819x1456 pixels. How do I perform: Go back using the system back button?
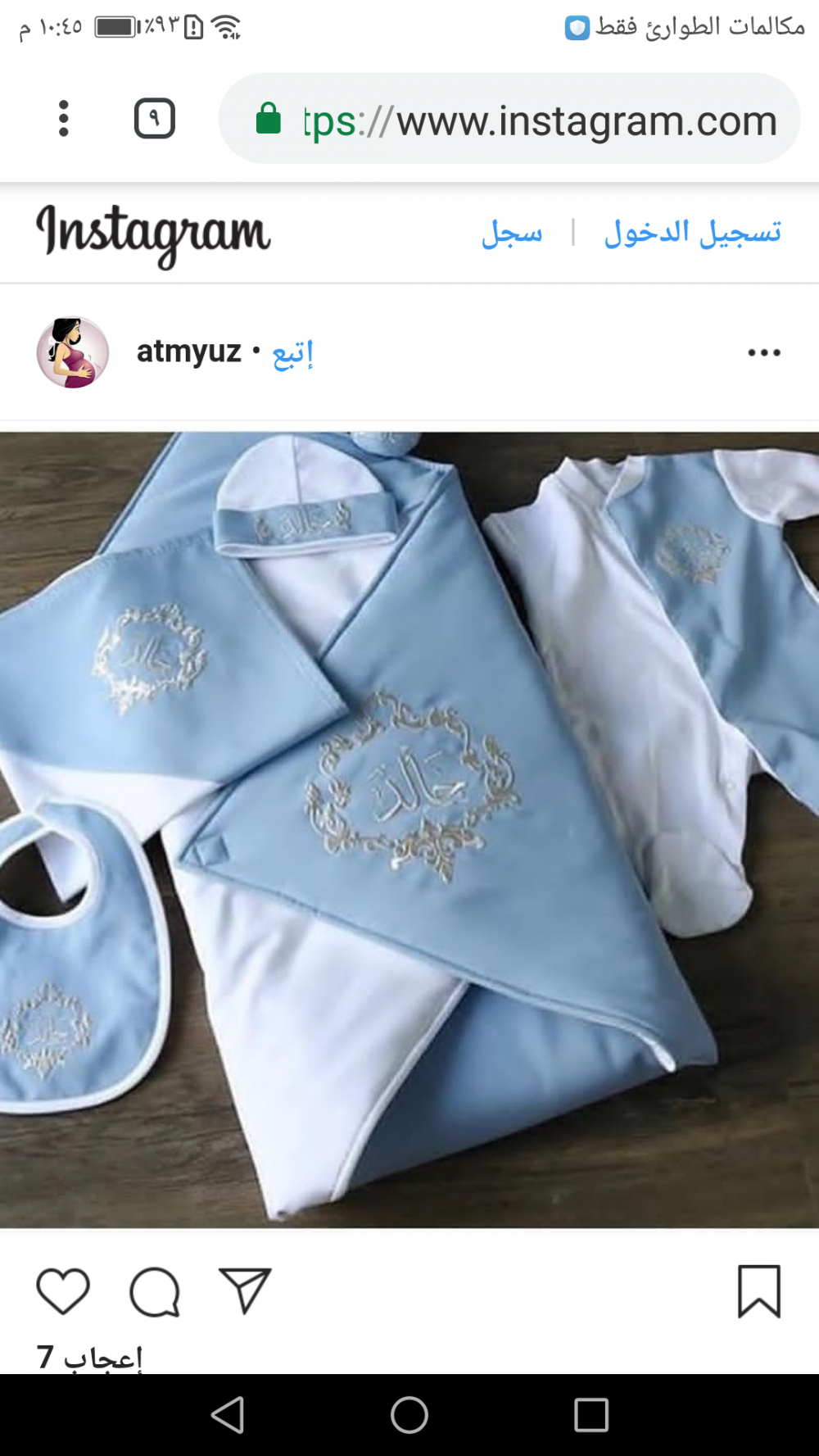tap(228, 1415)
